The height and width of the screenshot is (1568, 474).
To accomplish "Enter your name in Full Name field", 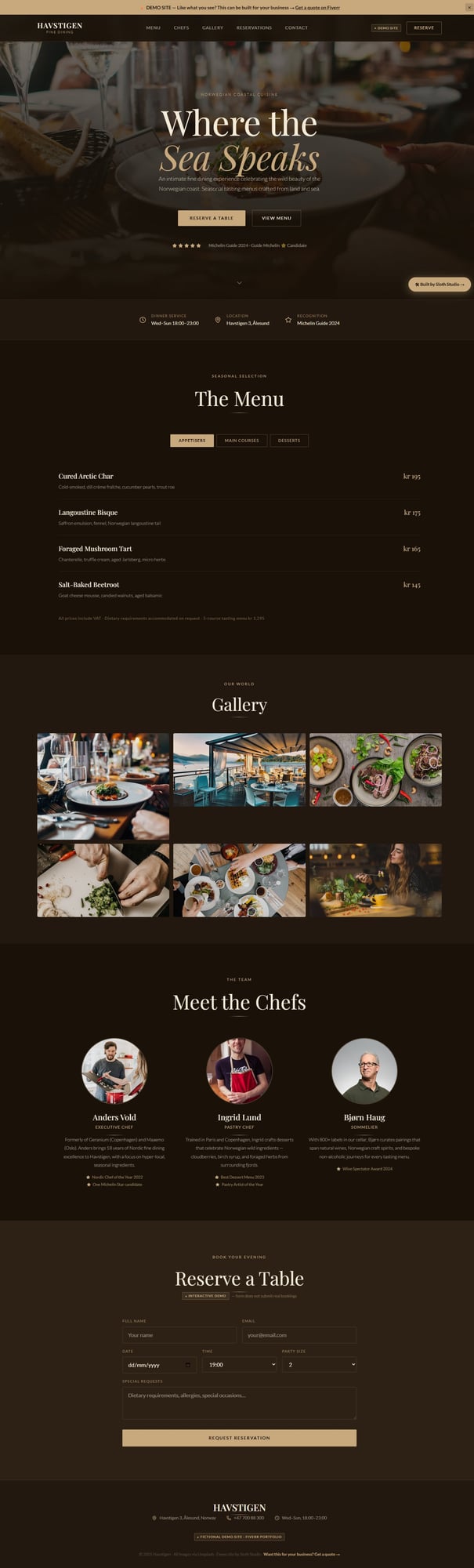I will coord(179,1334).
